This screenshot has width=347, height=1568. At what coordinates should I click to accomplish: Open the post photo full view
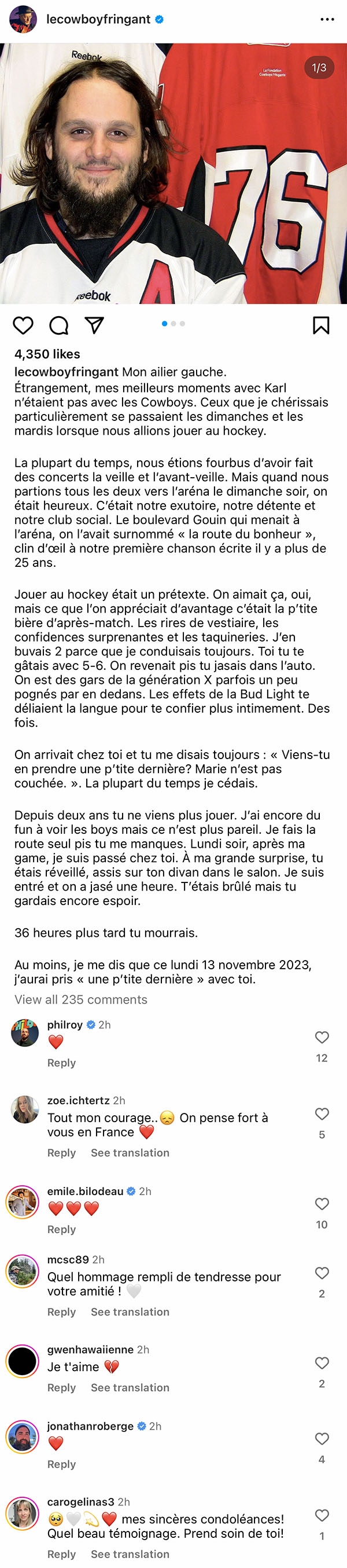click(173, 174)
